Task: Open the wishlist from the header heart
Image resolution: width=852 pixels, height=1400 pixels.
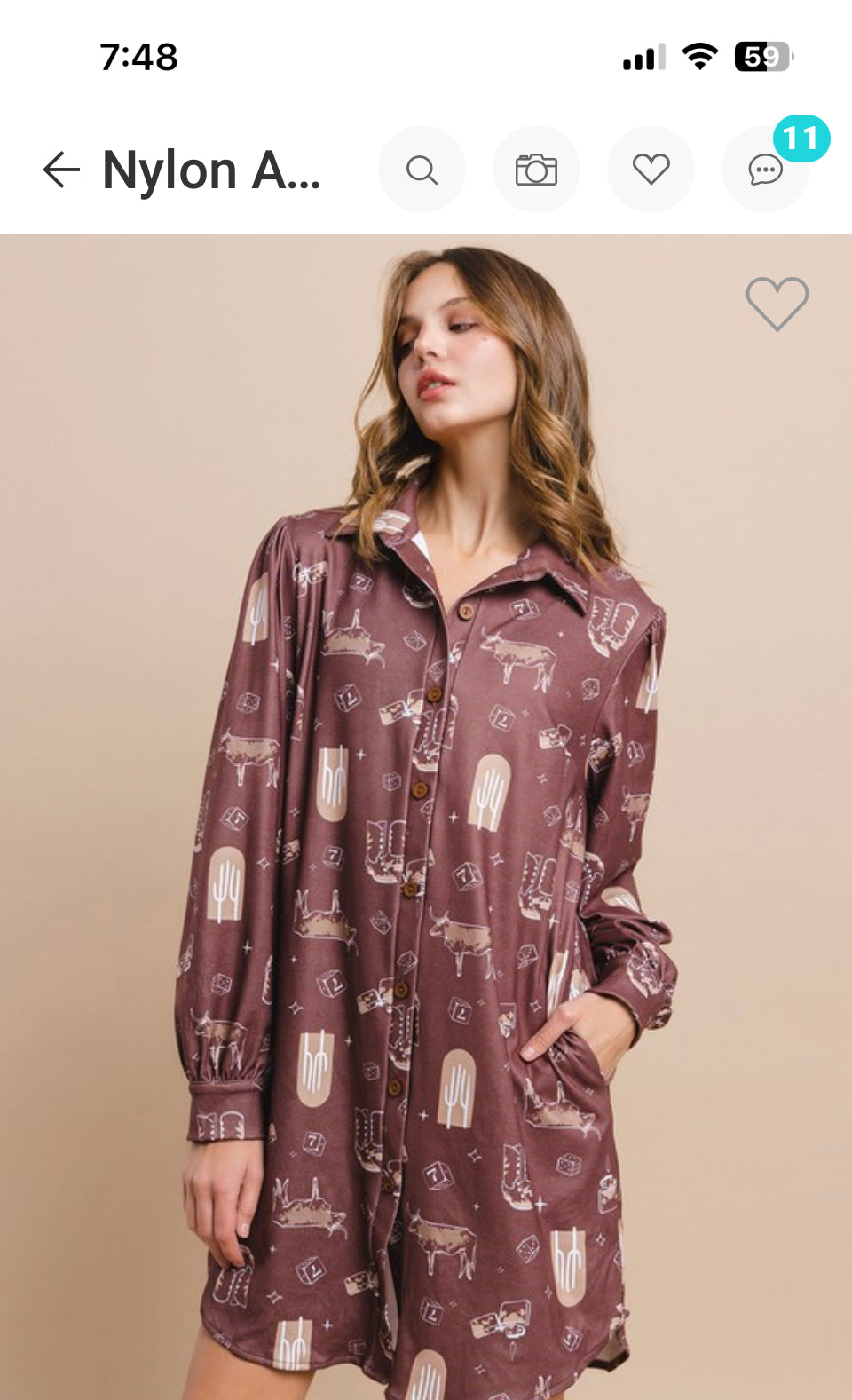Action: (651, 170)
